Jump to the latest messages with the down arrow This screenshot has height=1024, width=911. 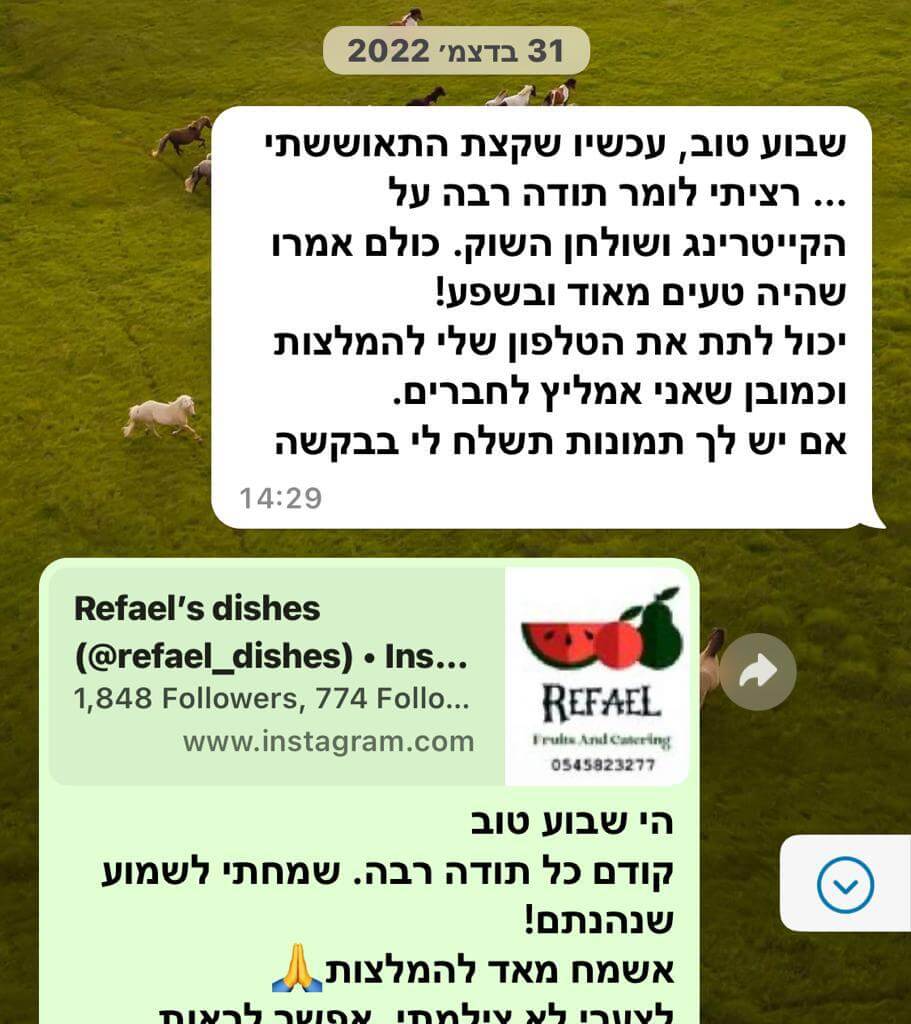(845, 884)
